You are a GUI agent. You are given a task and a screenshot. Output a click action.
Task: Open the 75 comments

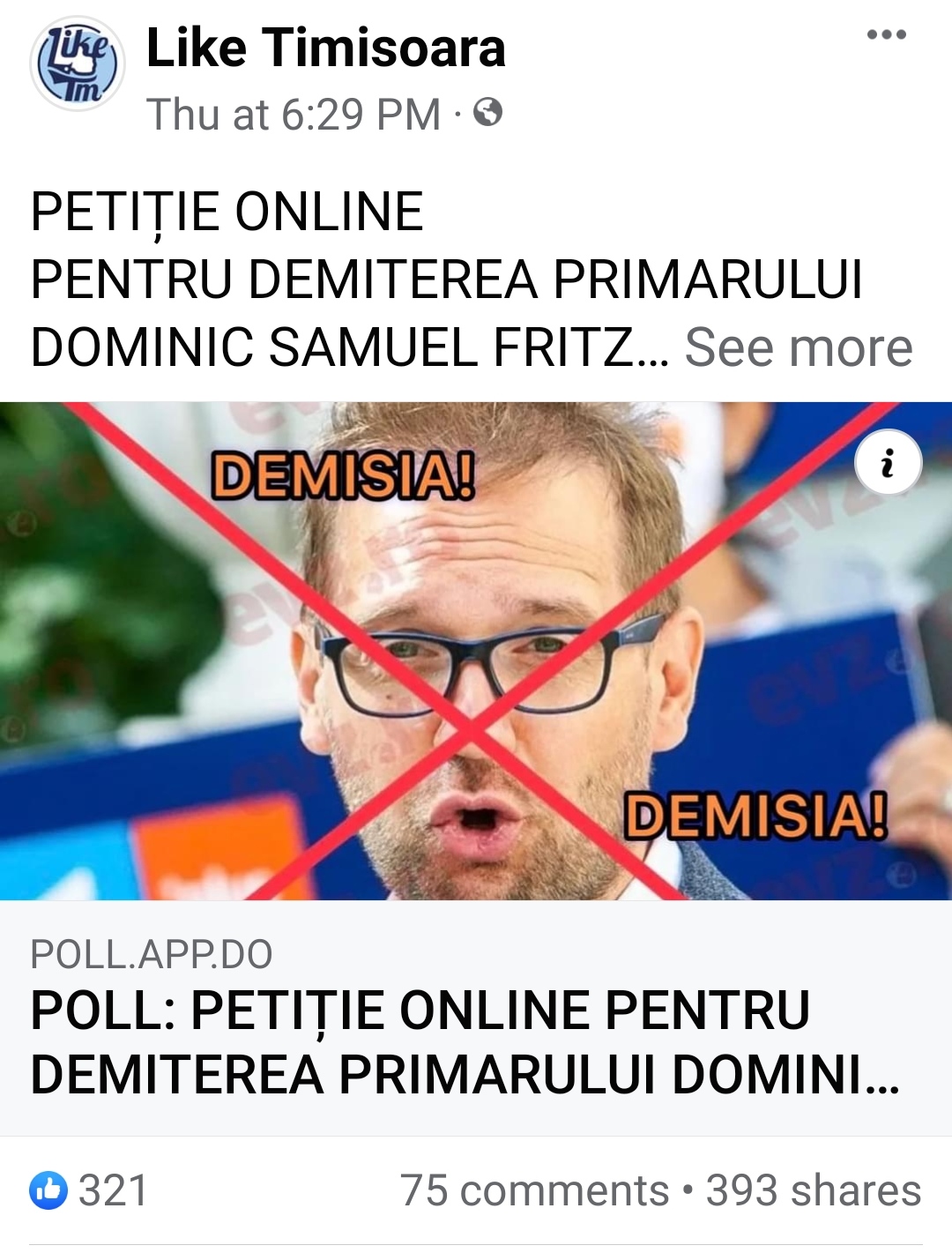pyautogui.click(x=534, y=1190)
